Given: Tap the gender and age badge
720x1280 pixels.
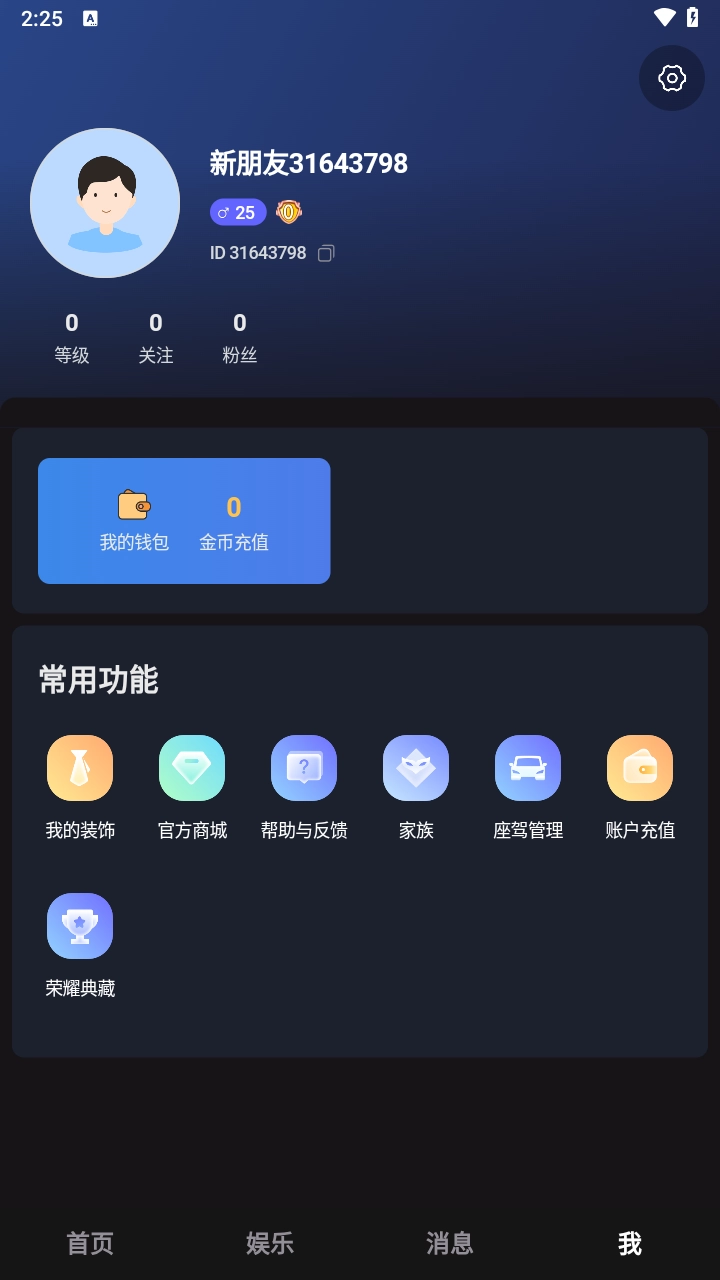Looking at the screenshot, I should point(237,212).
